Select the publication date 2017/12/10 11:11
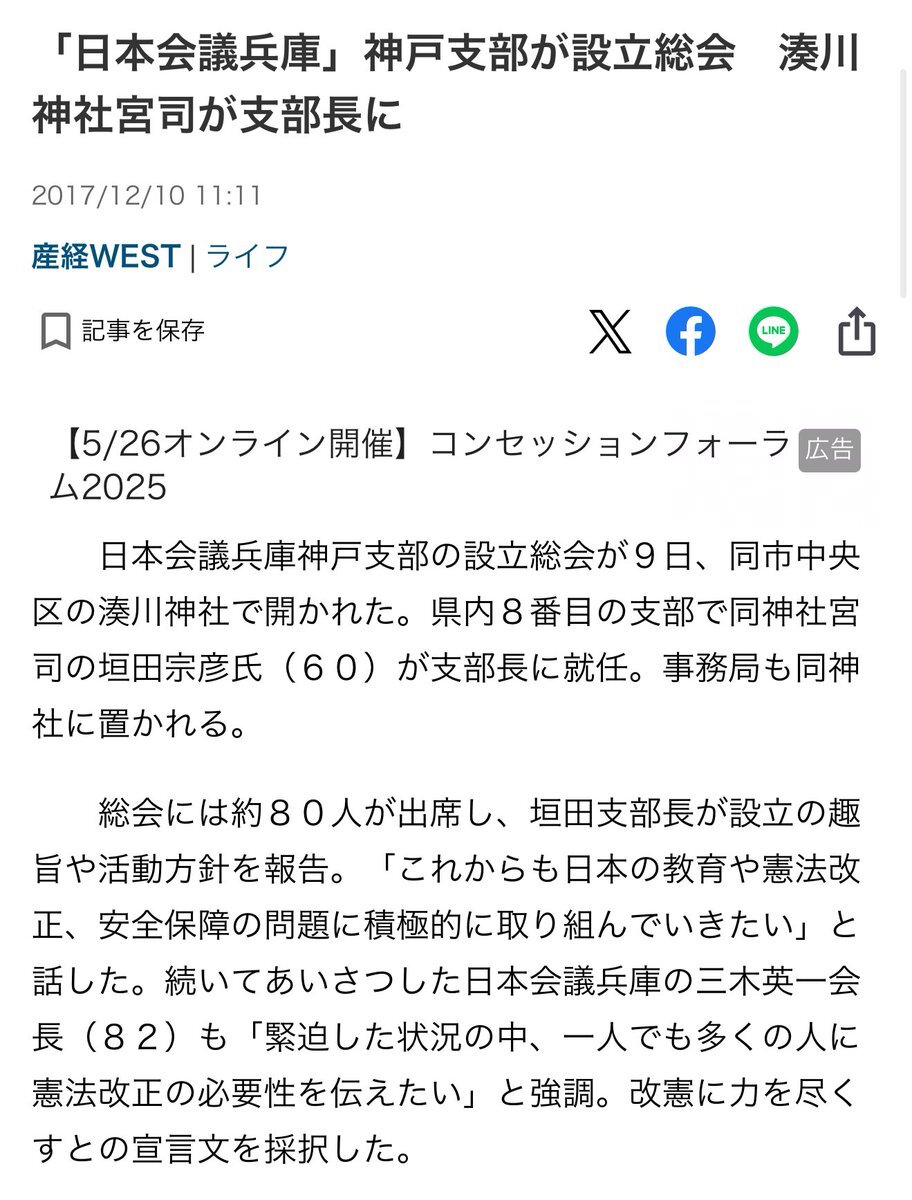The height and width of the screenshot is (1200, 912). coord(148,196)
